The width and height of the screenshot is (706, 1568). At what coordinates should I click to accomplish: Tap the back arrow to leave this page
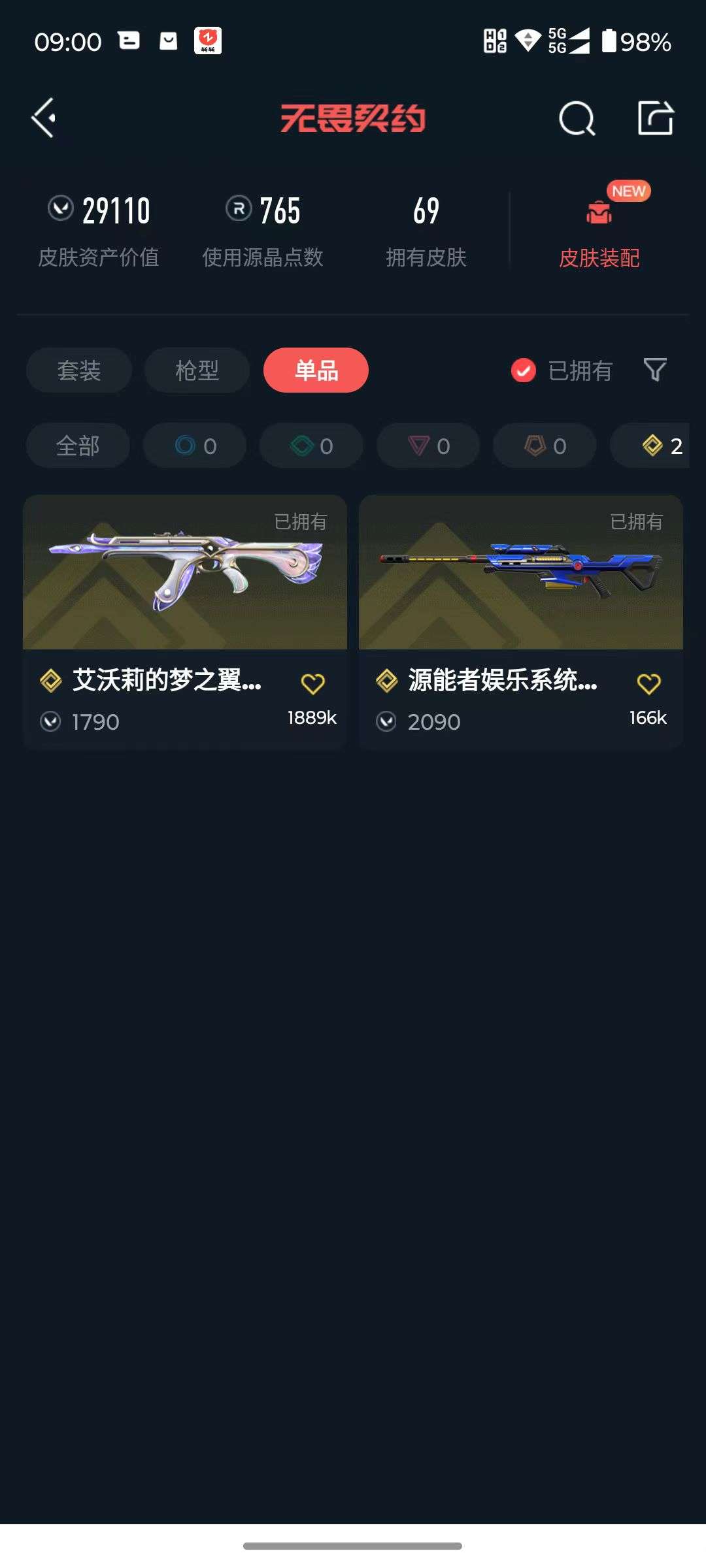43,118
